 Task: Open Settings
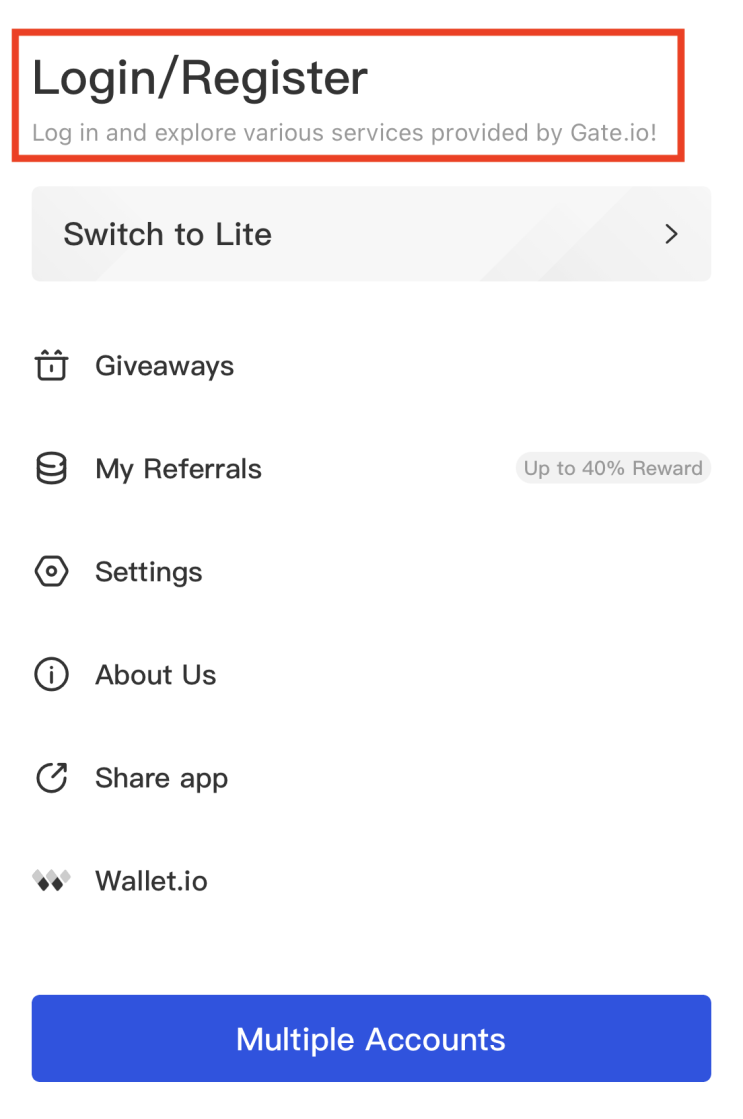click(148, 572)
